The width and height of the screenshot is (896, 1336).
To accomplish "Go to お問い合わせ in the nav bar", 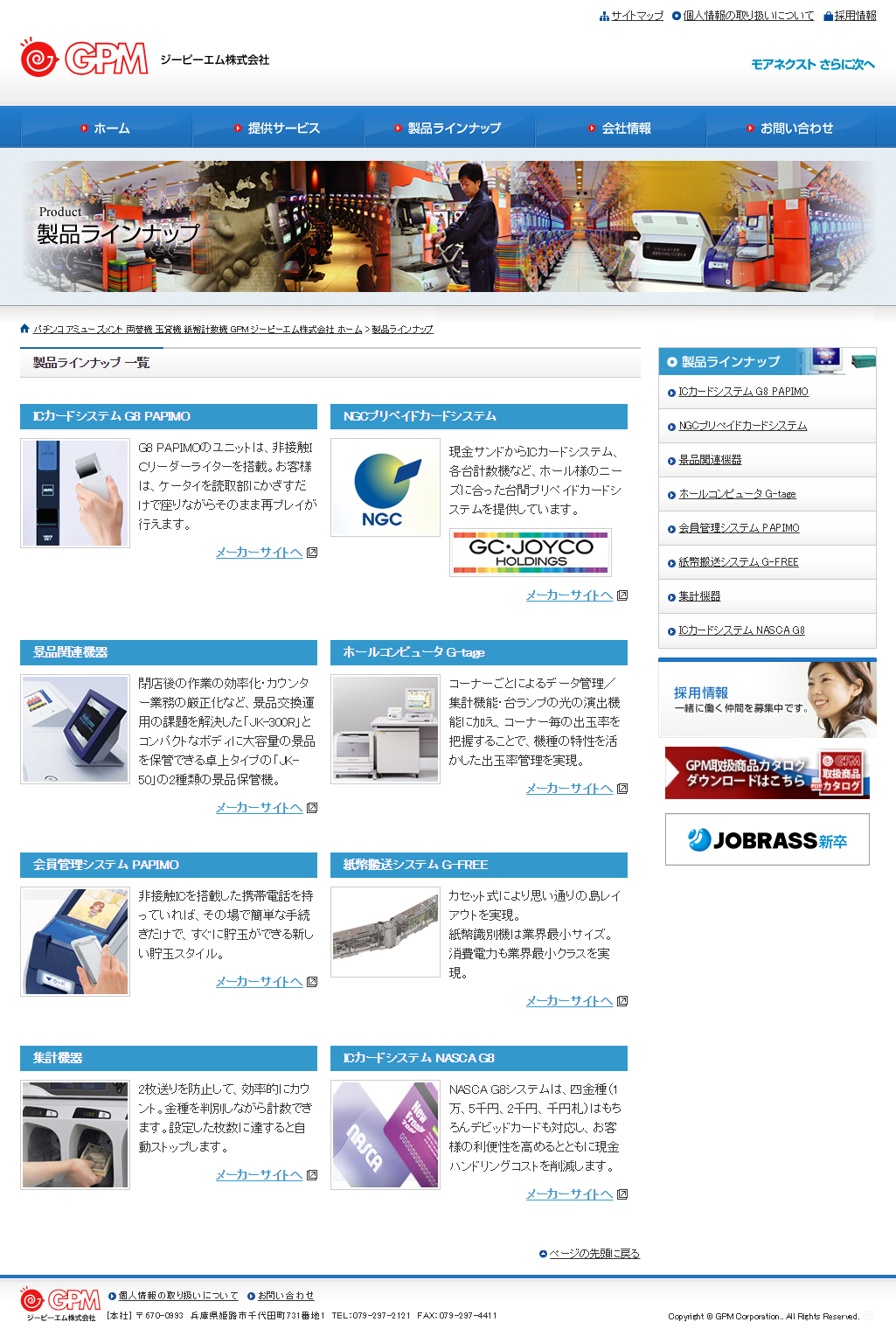I will (x=796, y=129).
